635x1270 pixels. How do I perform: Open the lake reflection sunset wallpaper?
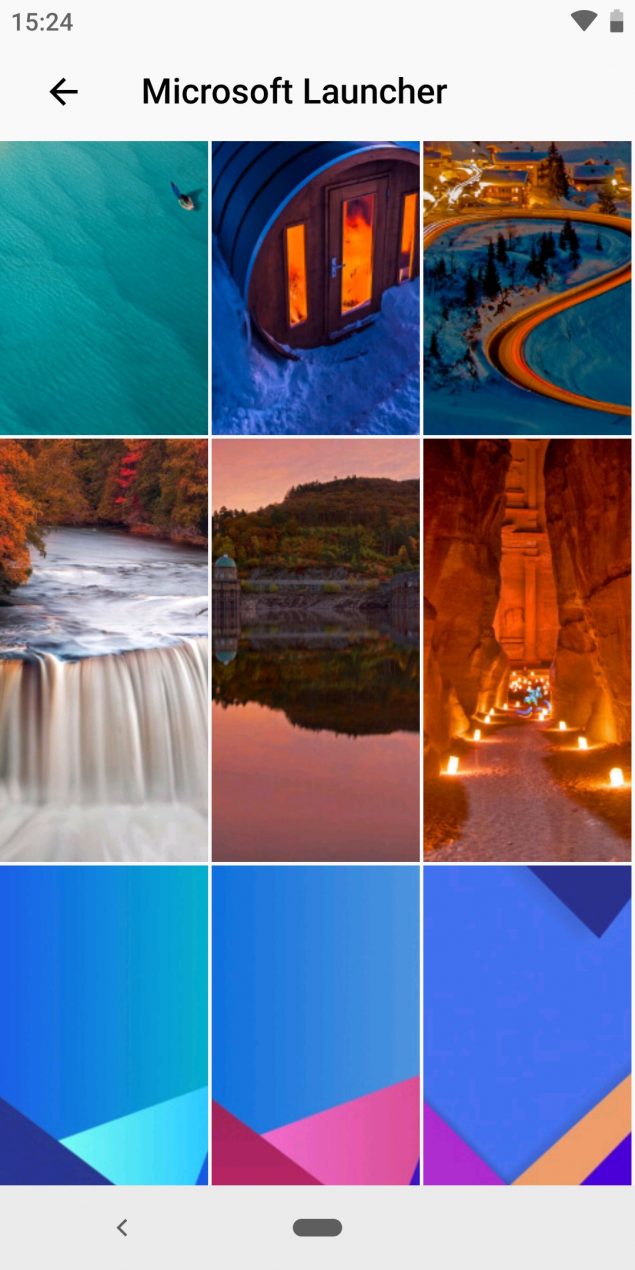316,650
